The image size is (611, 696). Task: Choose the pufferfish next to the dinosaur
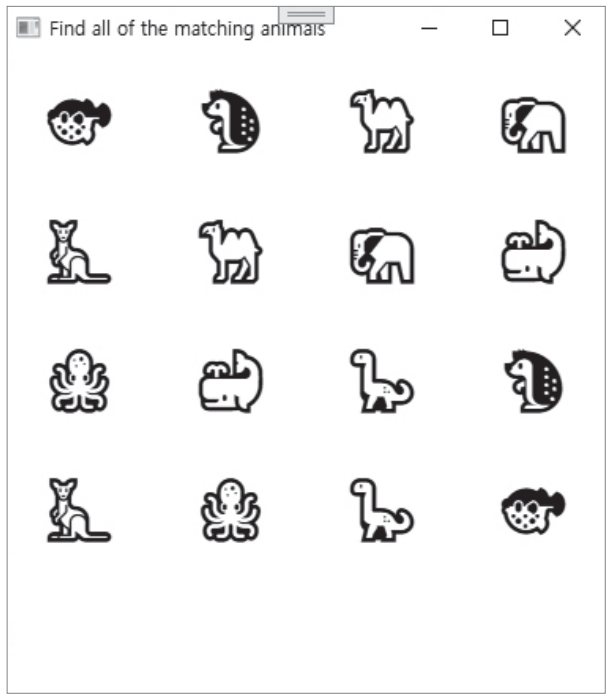click(x=533, y=510)
